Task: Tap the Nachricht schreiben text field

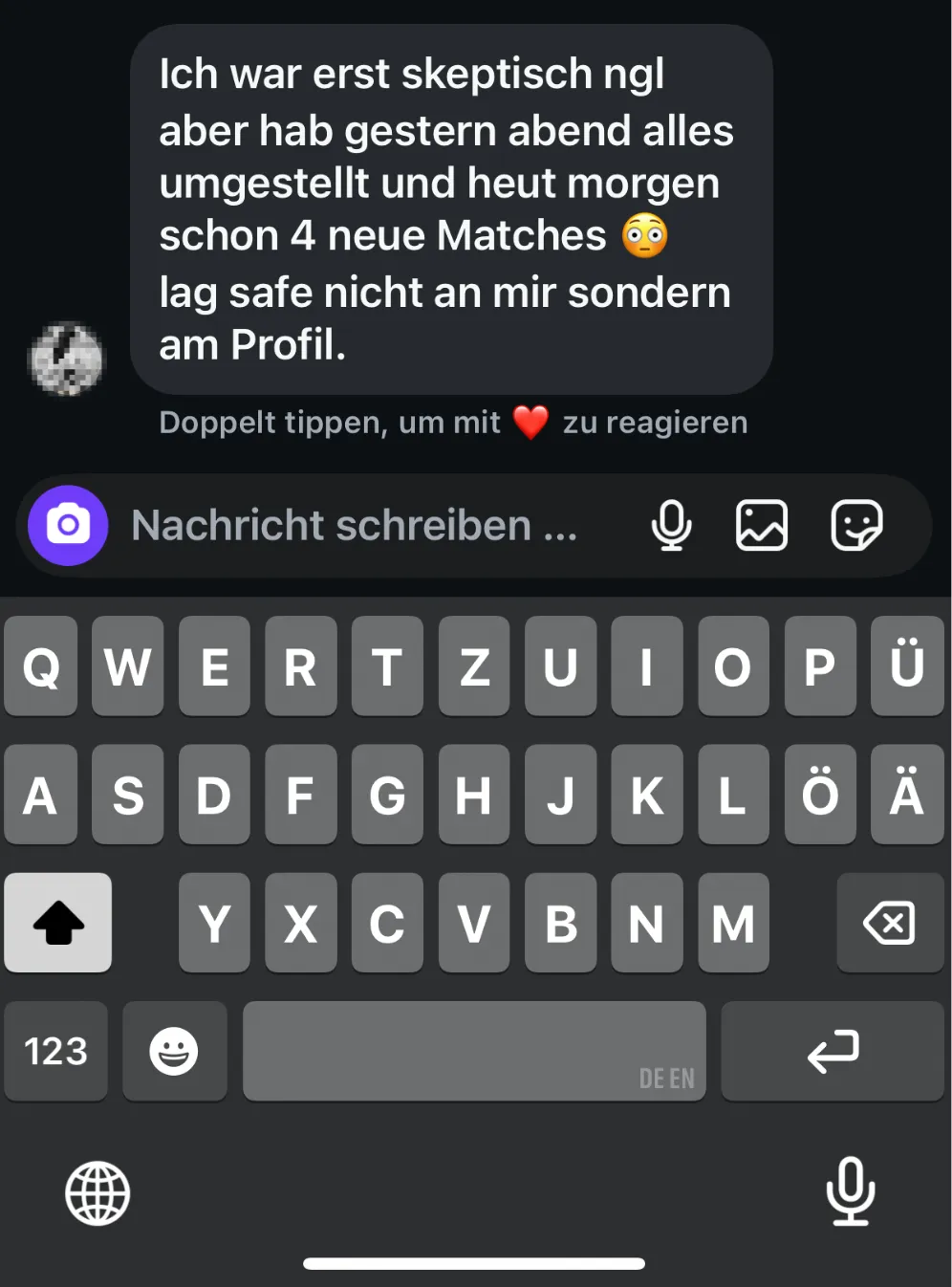Action: pos(363,526)
